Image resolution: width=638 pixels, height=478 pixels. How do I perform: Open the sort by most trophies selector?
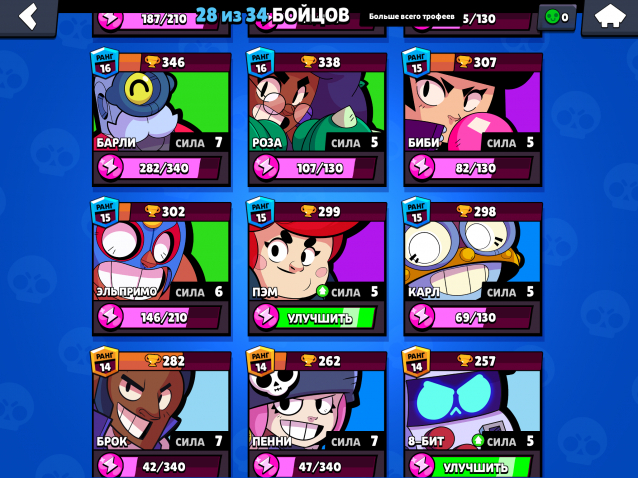[412, 16]
